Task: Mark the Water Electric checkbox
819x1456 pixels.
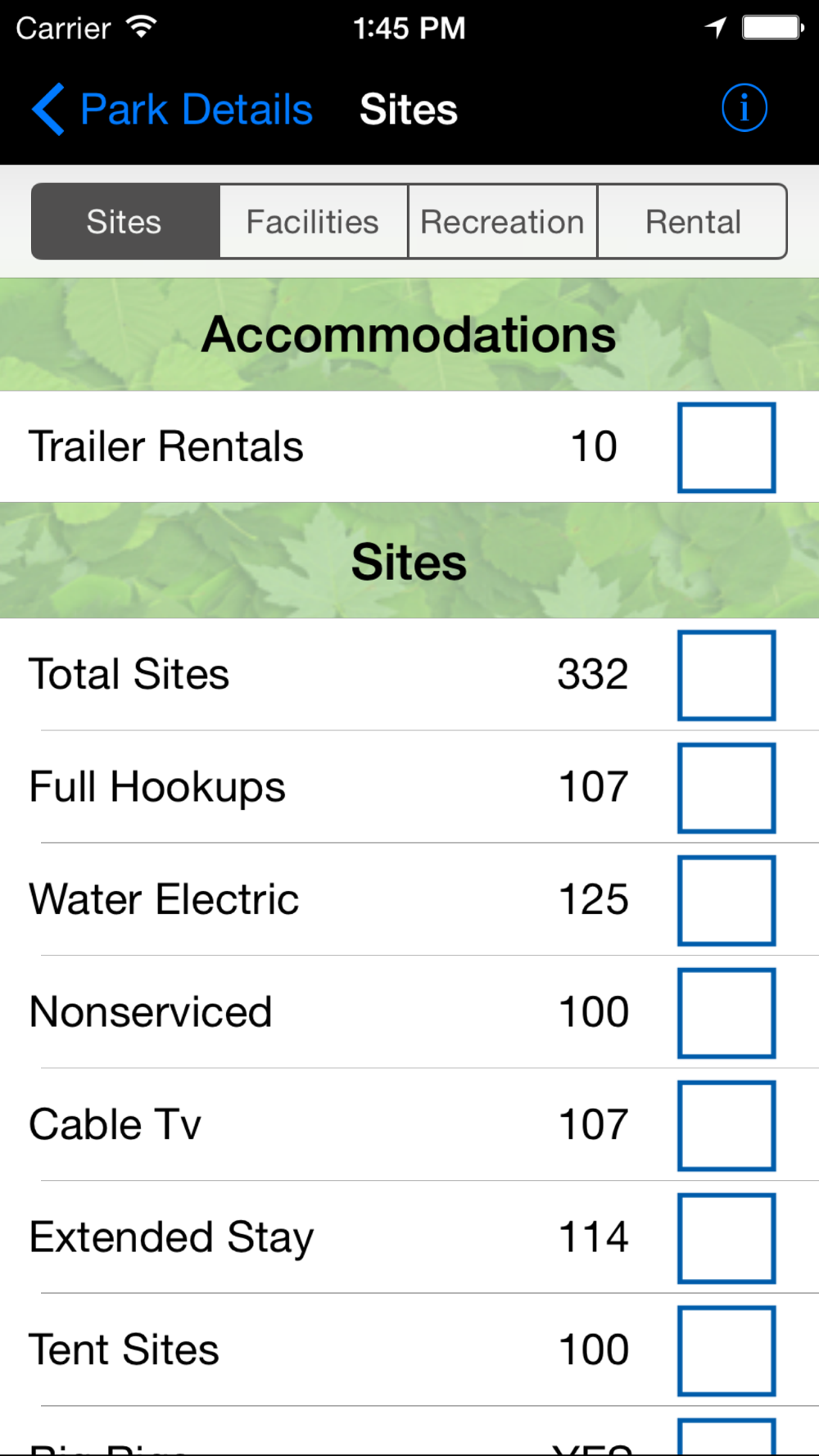Action: tap(726, 900)
